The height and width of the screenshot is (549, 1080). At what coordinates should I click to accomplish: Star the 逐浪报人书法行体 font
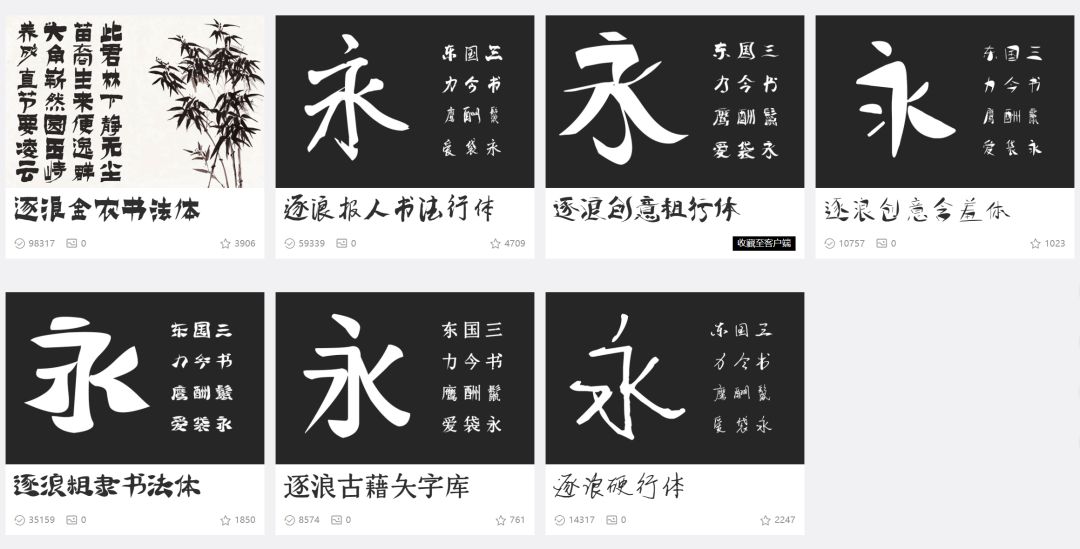point(496,243)
